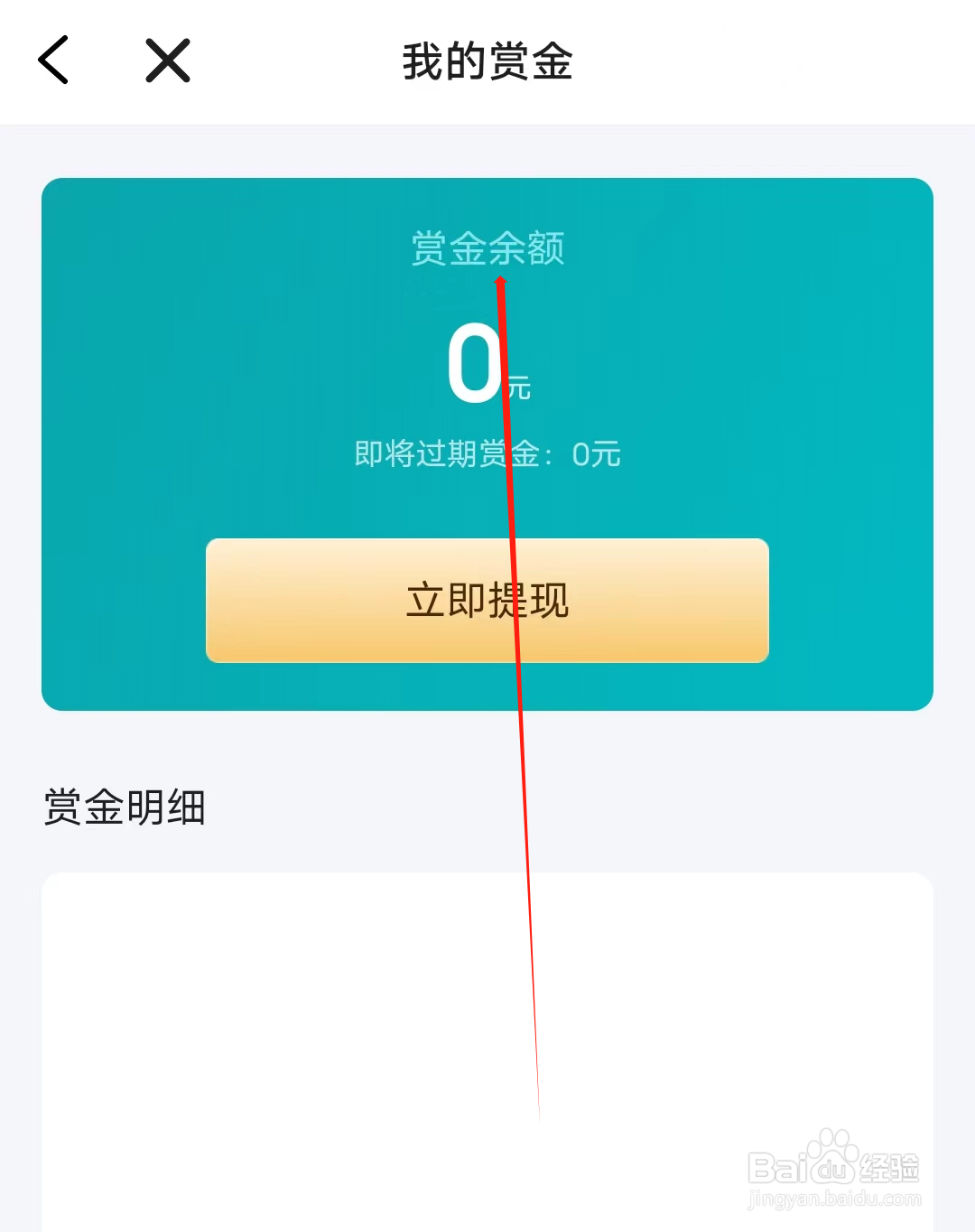Image resolution: width=975 pixels, height=1232 pixels.
Task: Tap the X dismiss icon in the navigation bar
Action: (166, 61)
